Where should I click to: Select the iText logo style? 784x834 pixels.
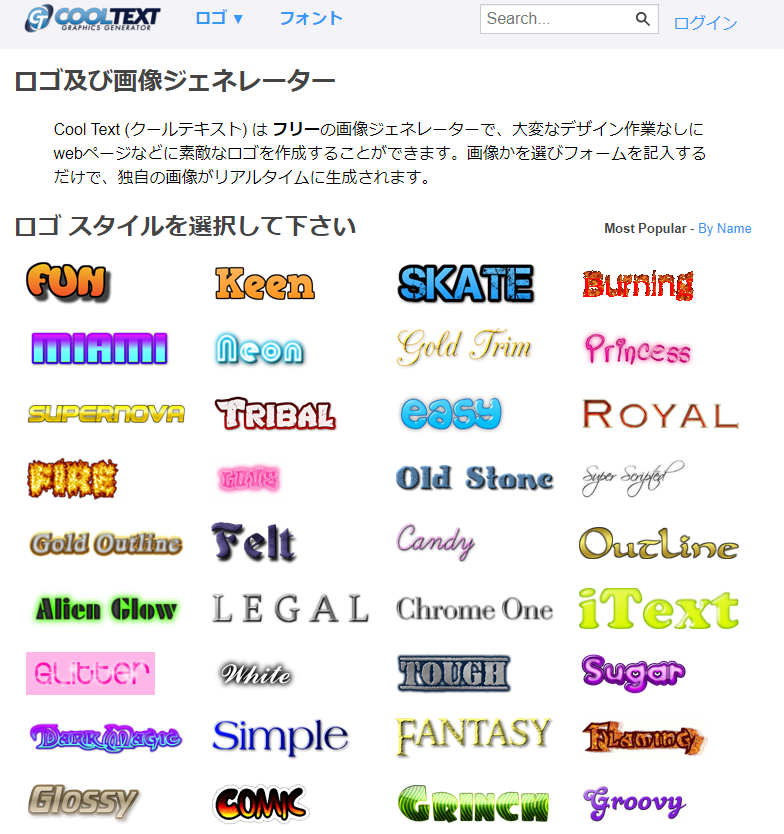[658, 608]
